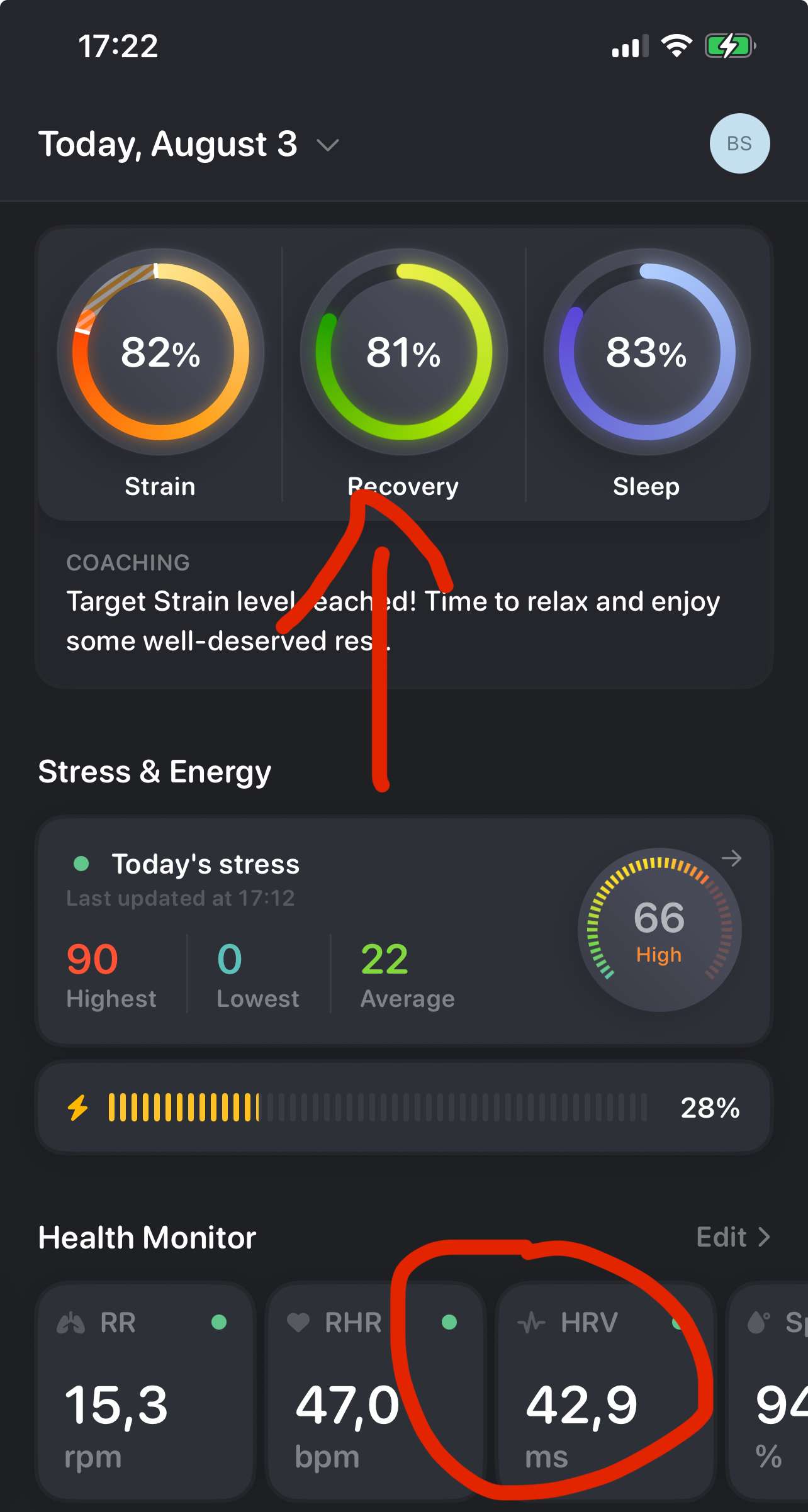The height and width of the screenshot is (1512, 808).
Task: Open the RR respiratory rate tile
Action: (x=146, y=1391)
